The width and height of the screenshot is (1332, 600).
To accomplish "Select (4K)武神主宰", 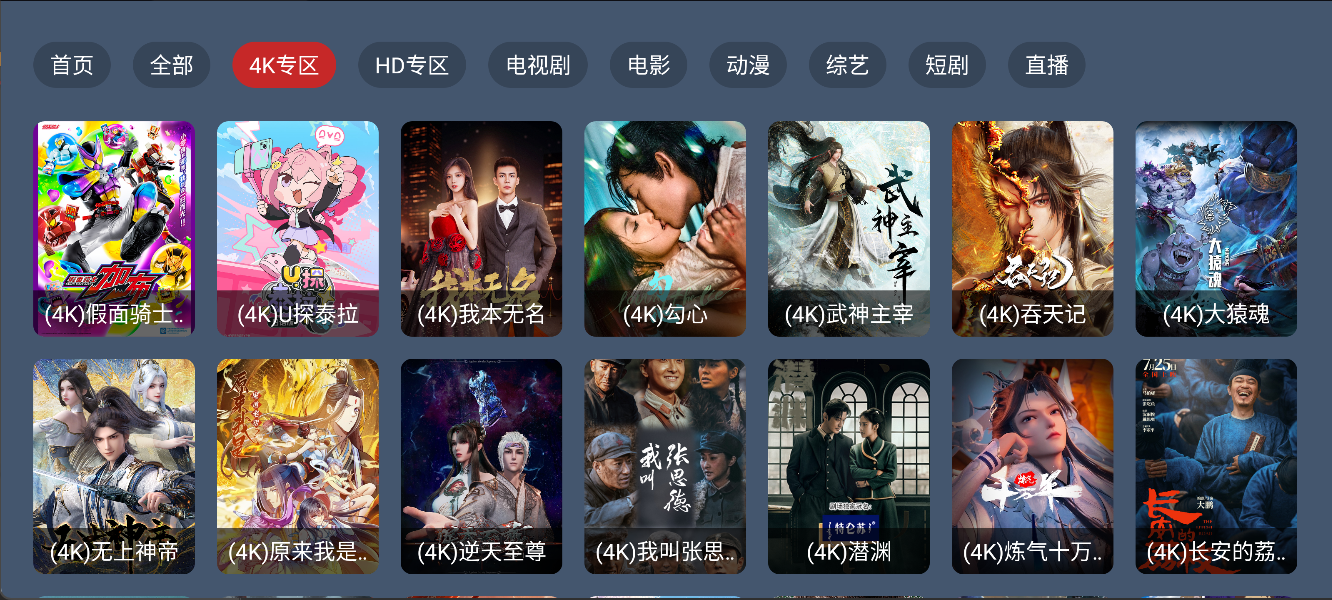I will point(849,229).
